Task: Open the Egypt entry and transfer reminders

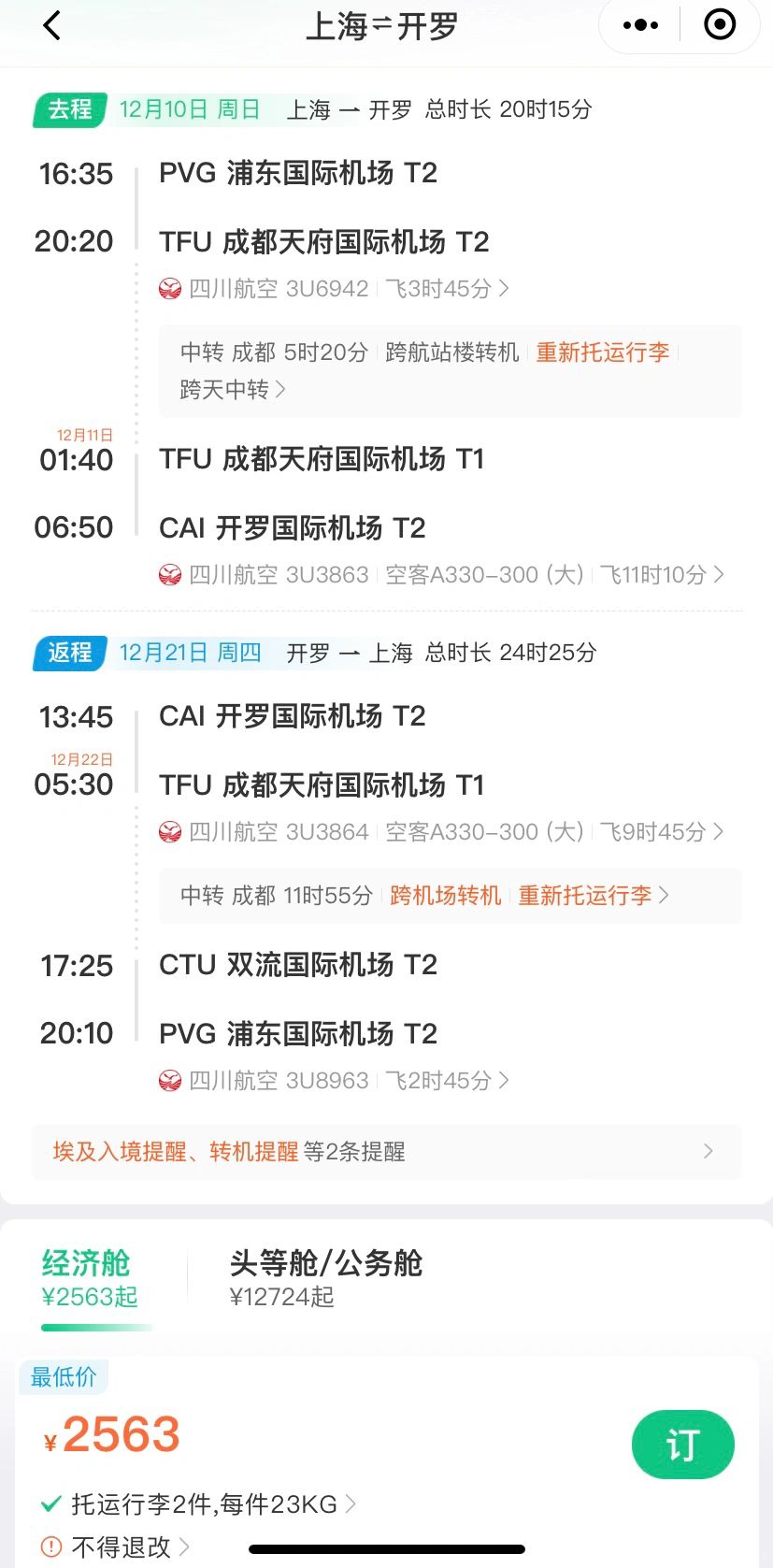Action: pos(387,1151)
